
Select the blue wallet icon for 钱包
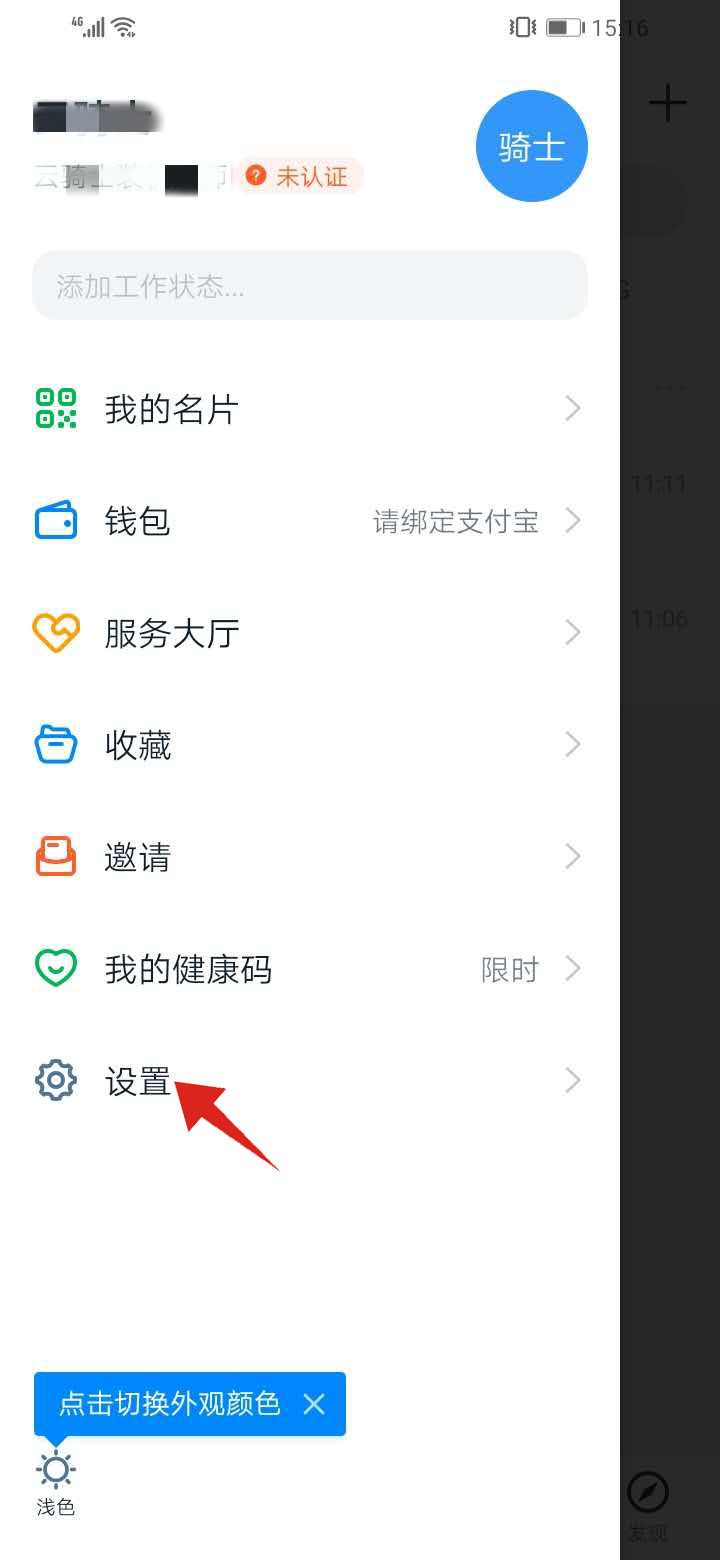click(55, 520)
